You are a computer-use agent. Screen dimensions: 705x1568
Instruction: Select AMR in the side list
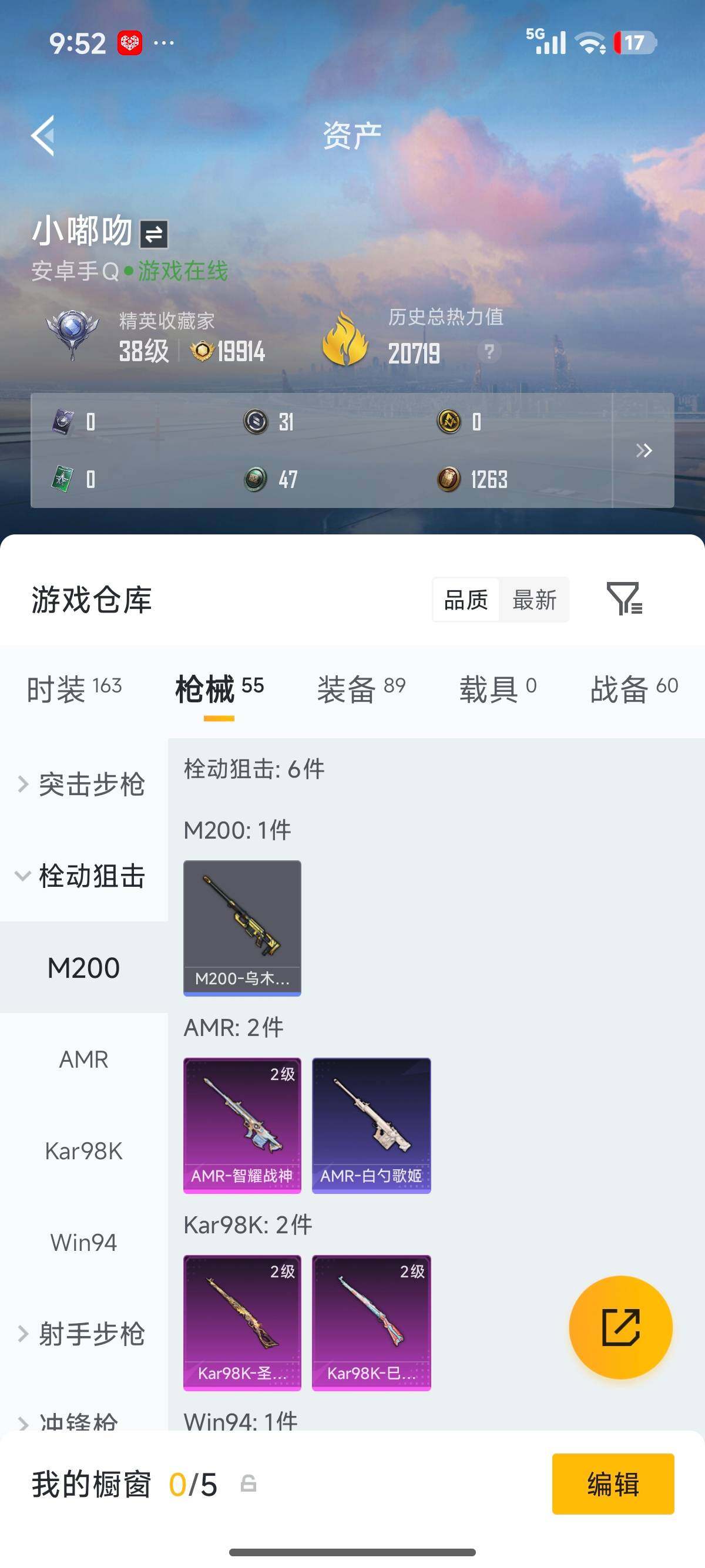click(84, 1060)
